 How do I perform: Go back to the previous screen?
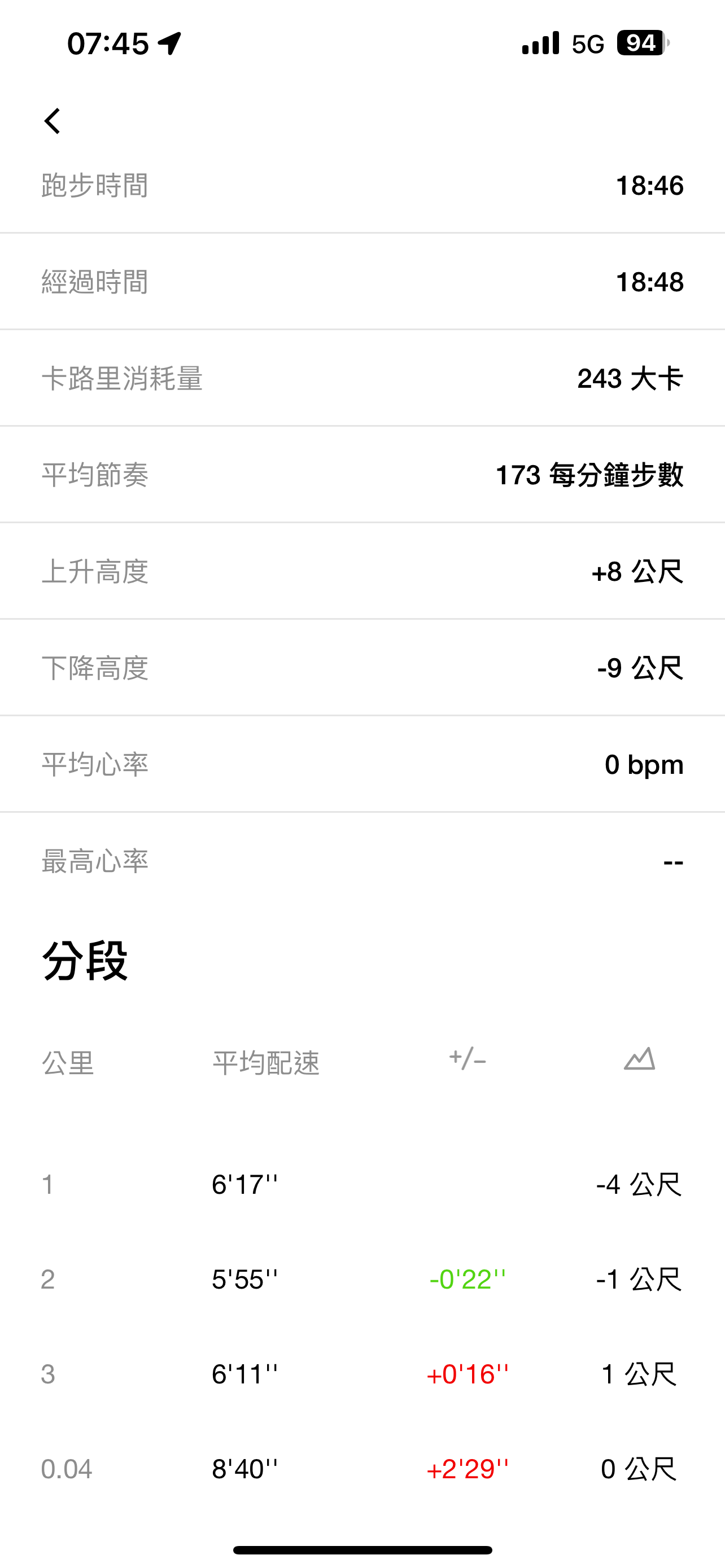[53, 121]
